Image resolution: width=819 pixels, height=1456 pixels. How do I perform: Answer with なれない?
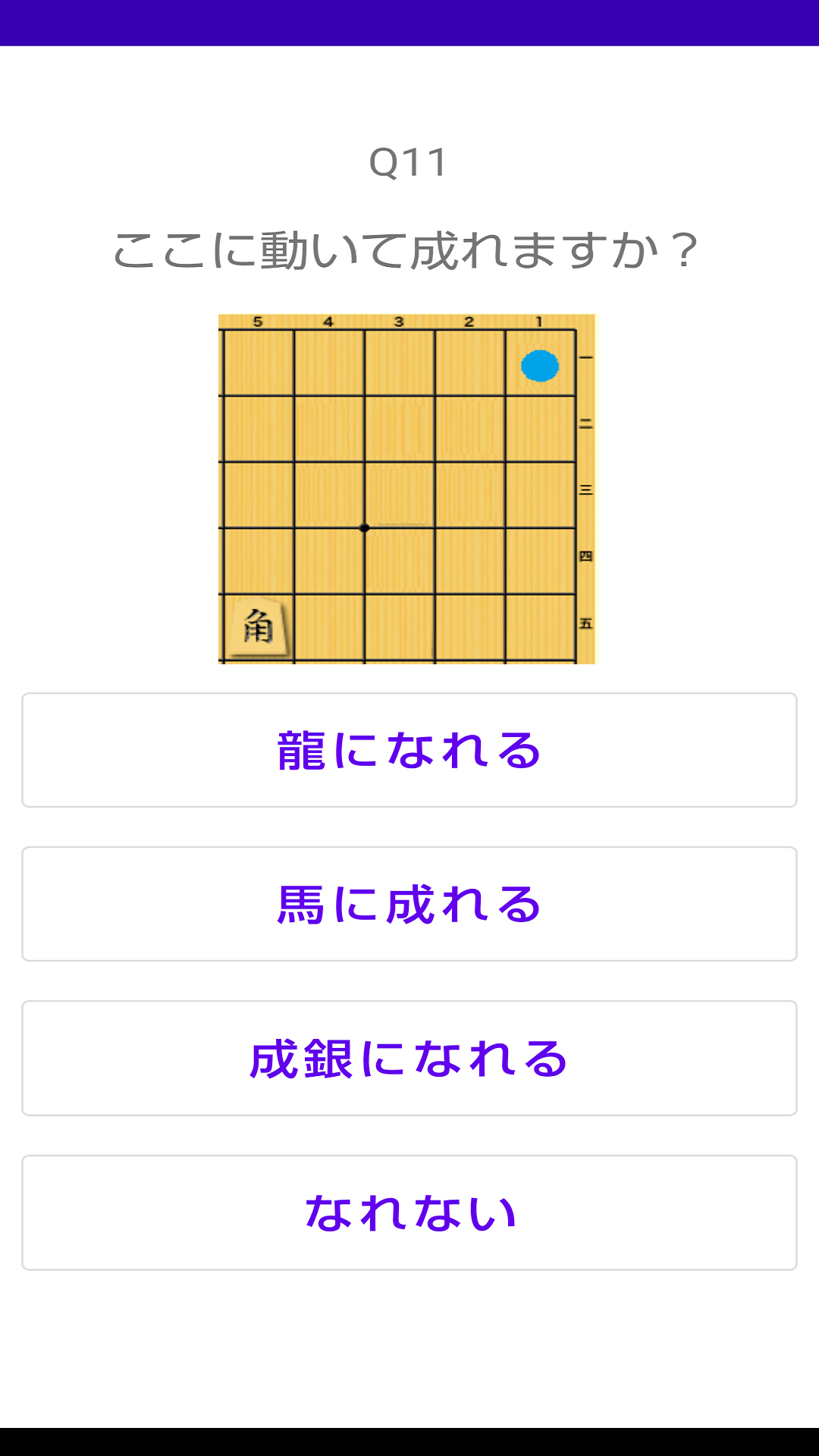point(409,1213)
